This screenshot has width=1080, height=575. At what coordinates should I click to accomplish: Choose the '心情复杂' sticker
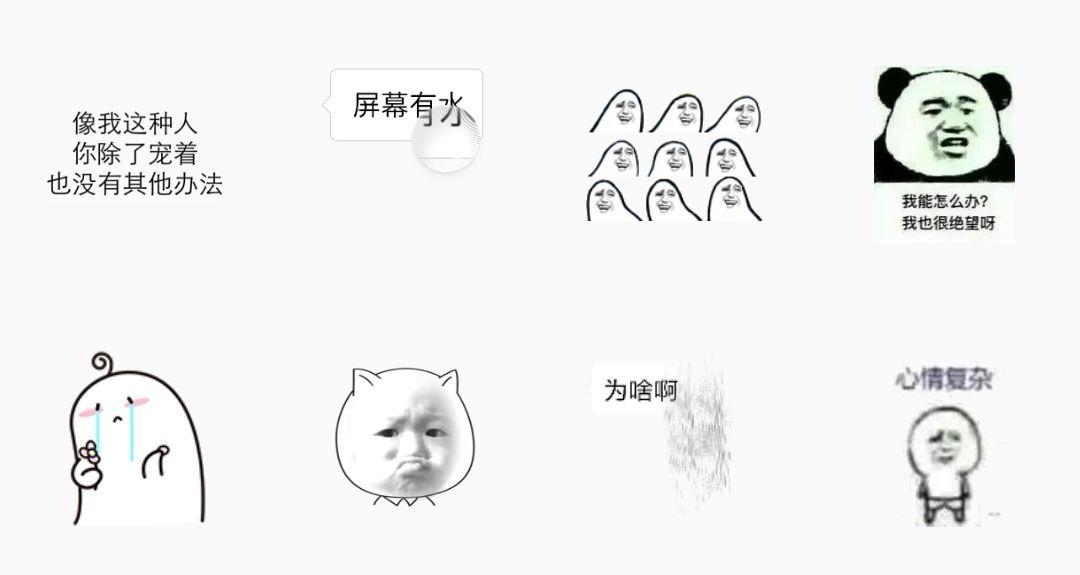point(944,443)
